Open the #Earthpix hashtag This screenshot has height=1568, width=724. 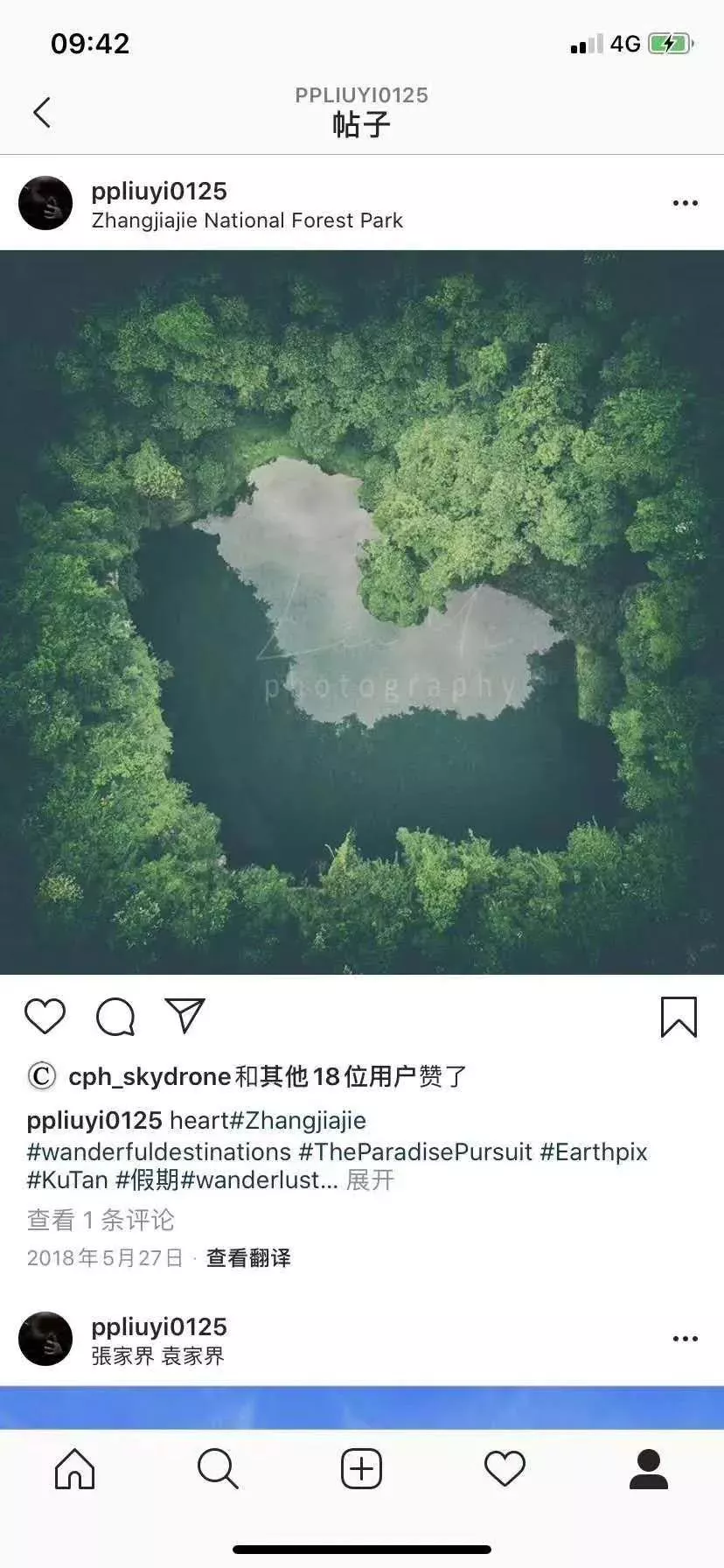(x=594, y=1151)
